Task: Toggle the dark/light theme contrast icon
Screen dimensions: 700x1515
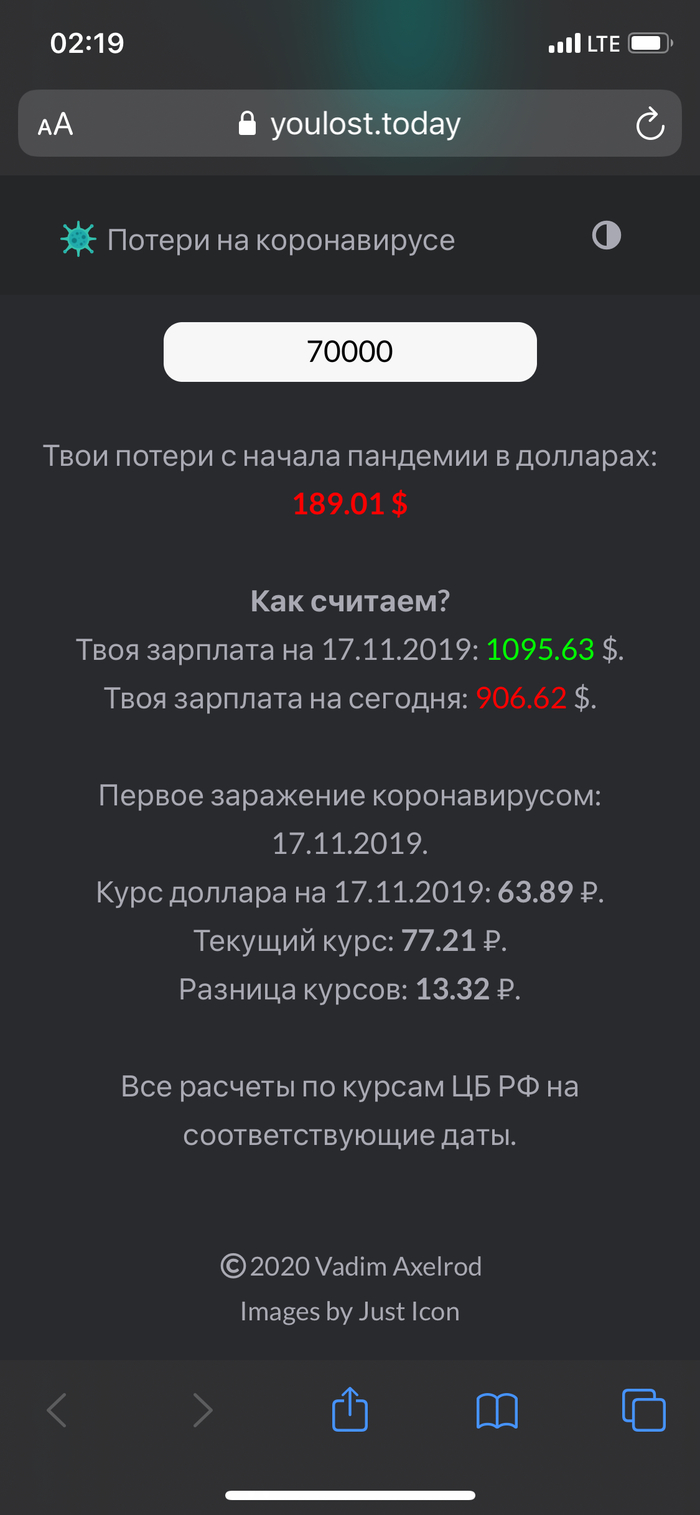Action: 606,236
